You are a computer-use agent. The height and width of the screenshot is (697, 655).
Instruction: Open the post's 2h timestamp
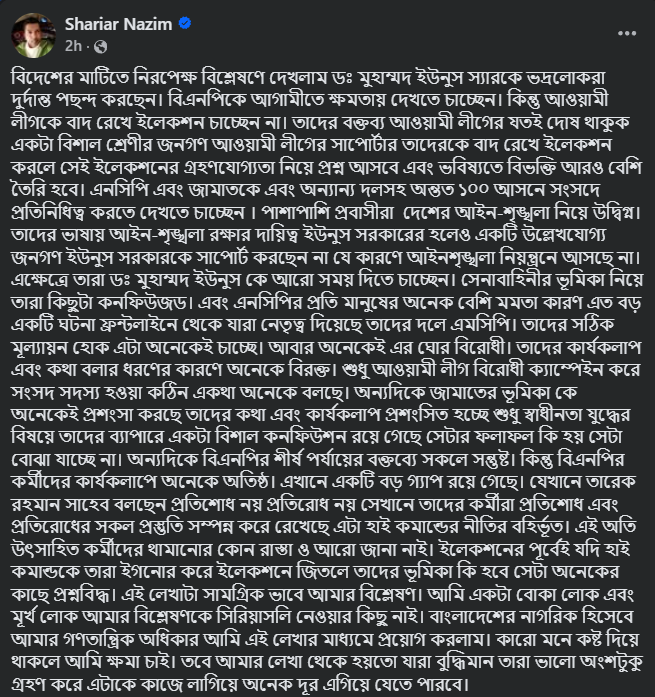coord(73,46)
